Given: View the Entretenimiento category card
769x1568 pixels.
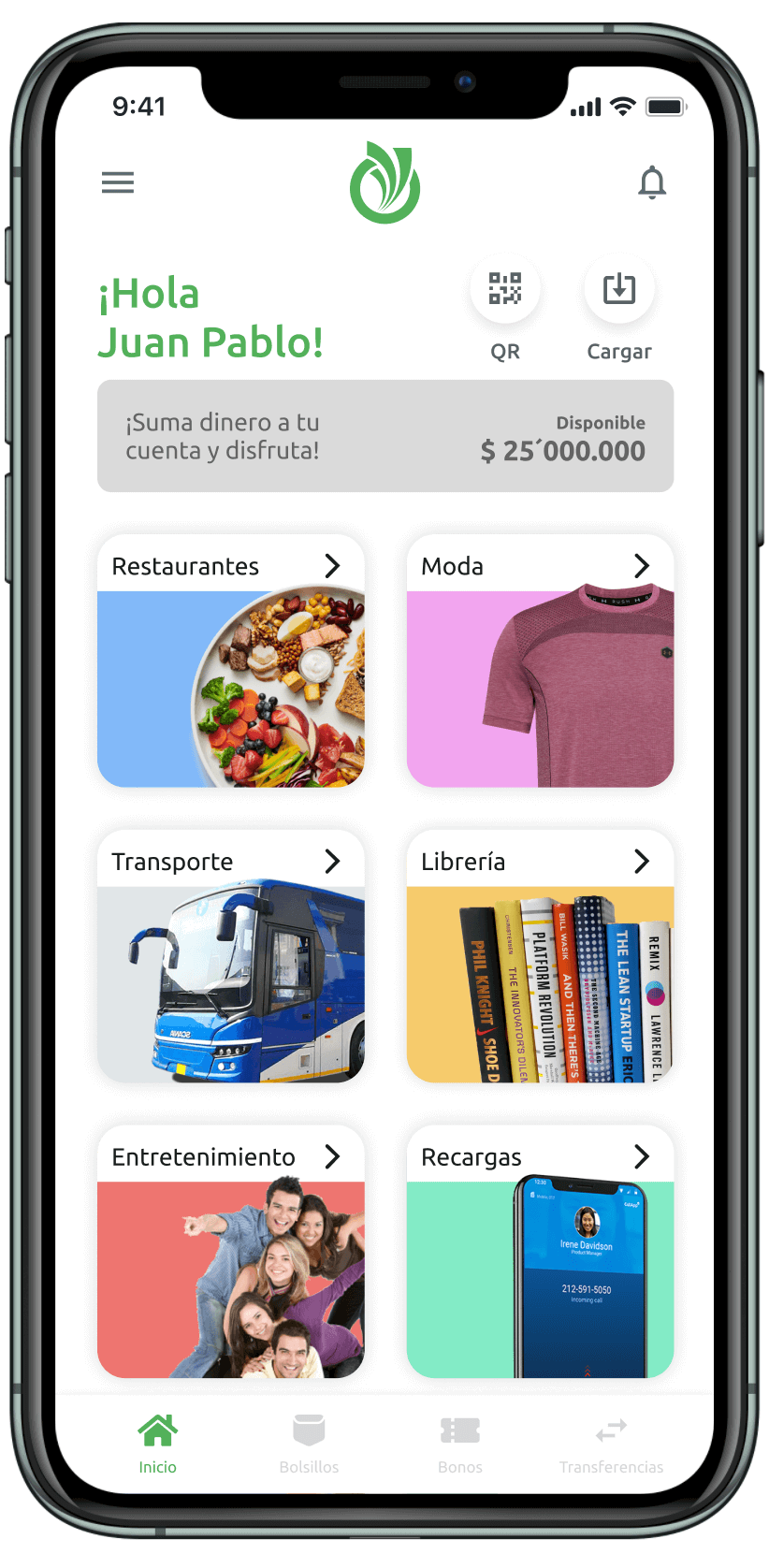Looking at the screenshot, I should (231, 1253).
